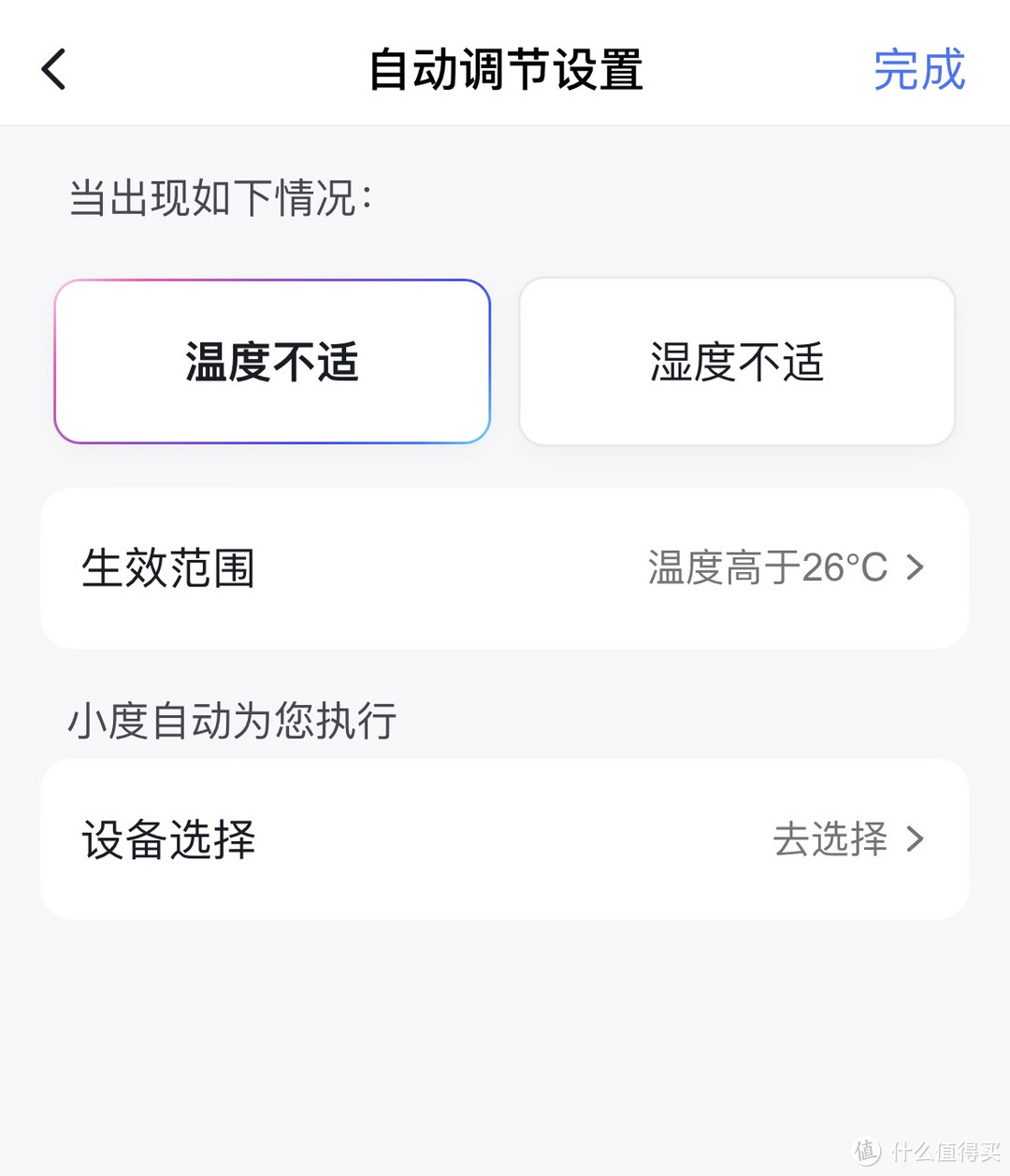
Task: Open the 设备选择 device picker
Action: pyautogui.click(x=505, y=839)
